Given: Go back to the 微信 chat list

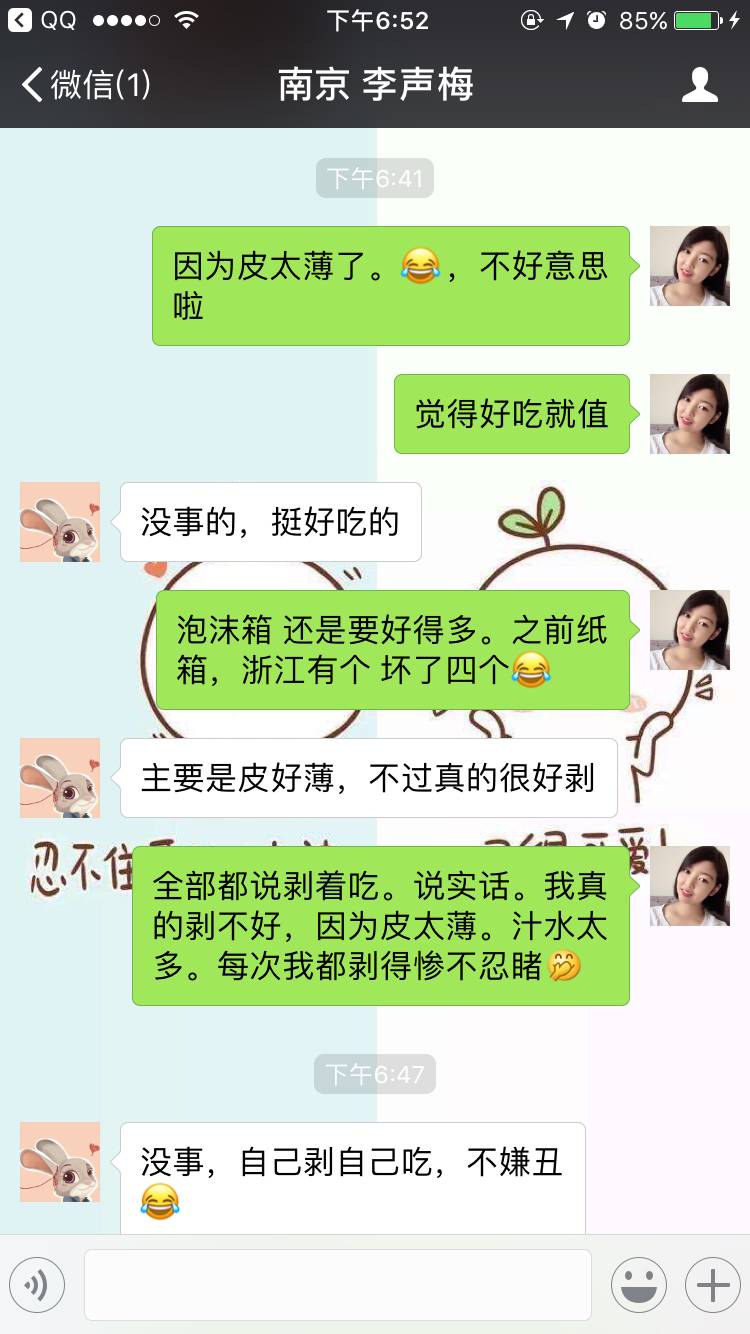Looking at the screenshot, I should pyautogui.click(x=85, y=85).
